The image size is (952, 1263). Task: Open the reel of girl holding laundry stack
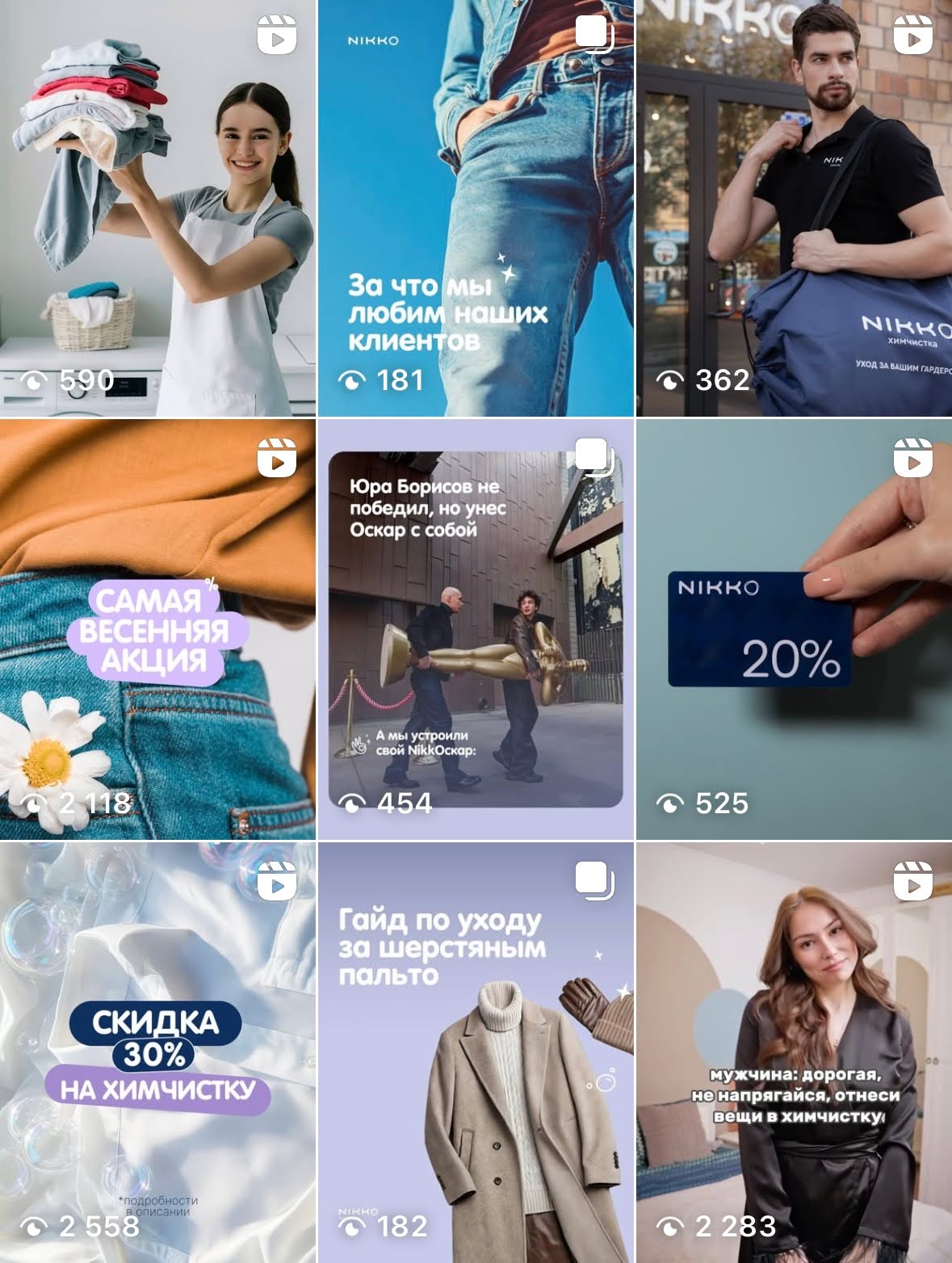tap(157, 208)
